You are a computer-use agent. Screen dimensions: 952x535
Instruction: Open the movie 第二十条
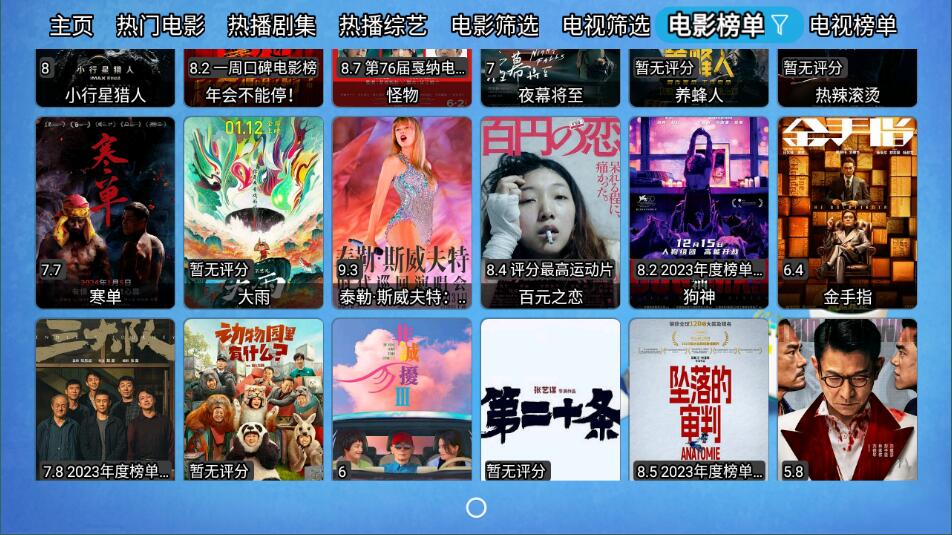550,400
